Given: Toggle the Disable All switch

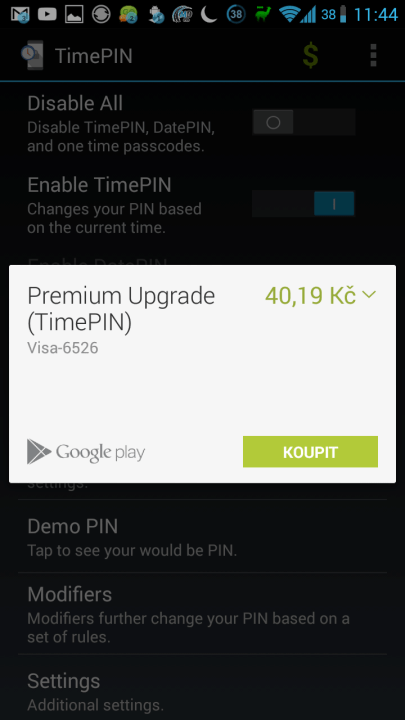Looking at the screenshot, I should [x=304, y=122].
